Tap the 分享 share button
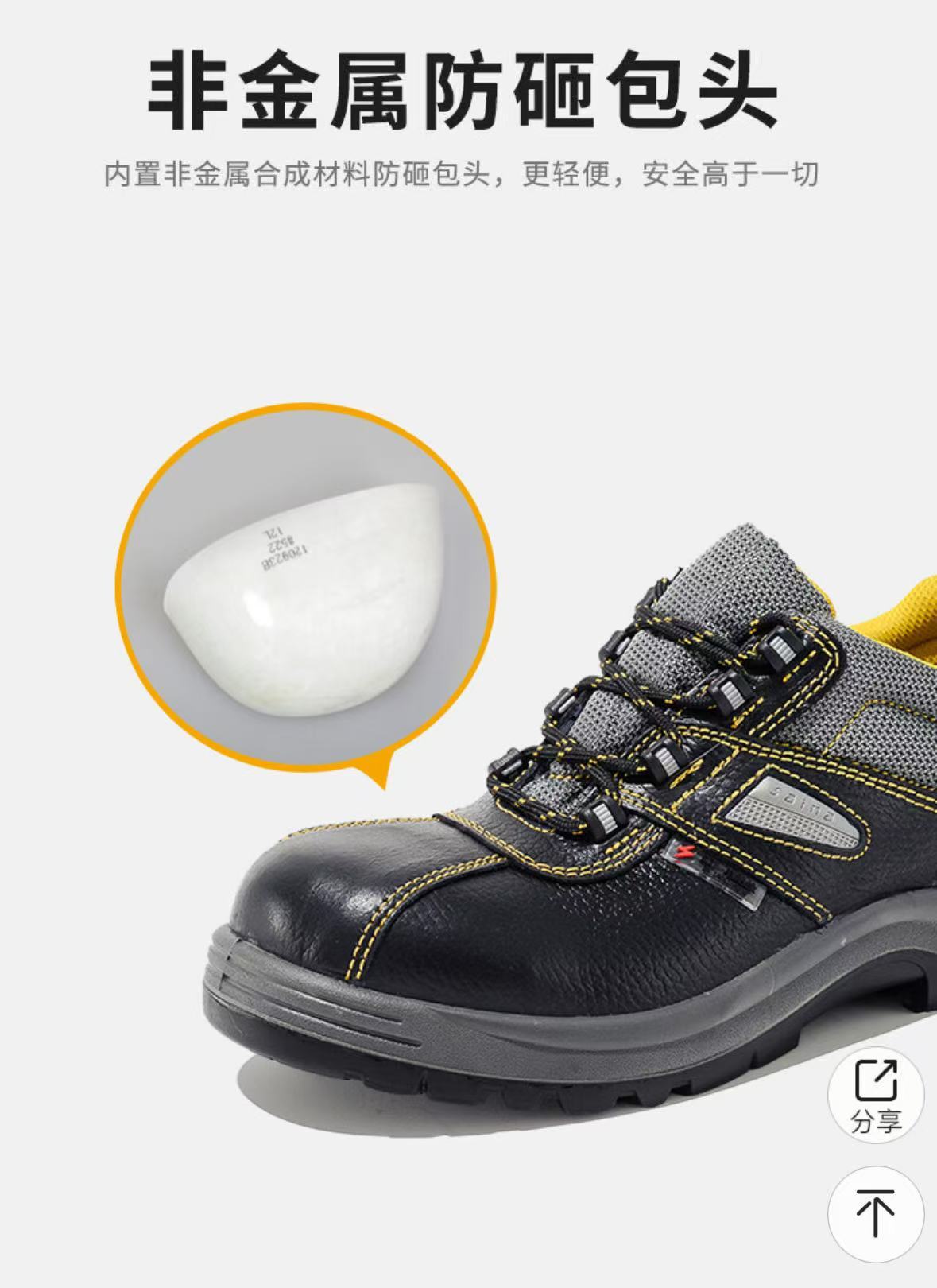 pyautogui.click(x=876, y=1095)
